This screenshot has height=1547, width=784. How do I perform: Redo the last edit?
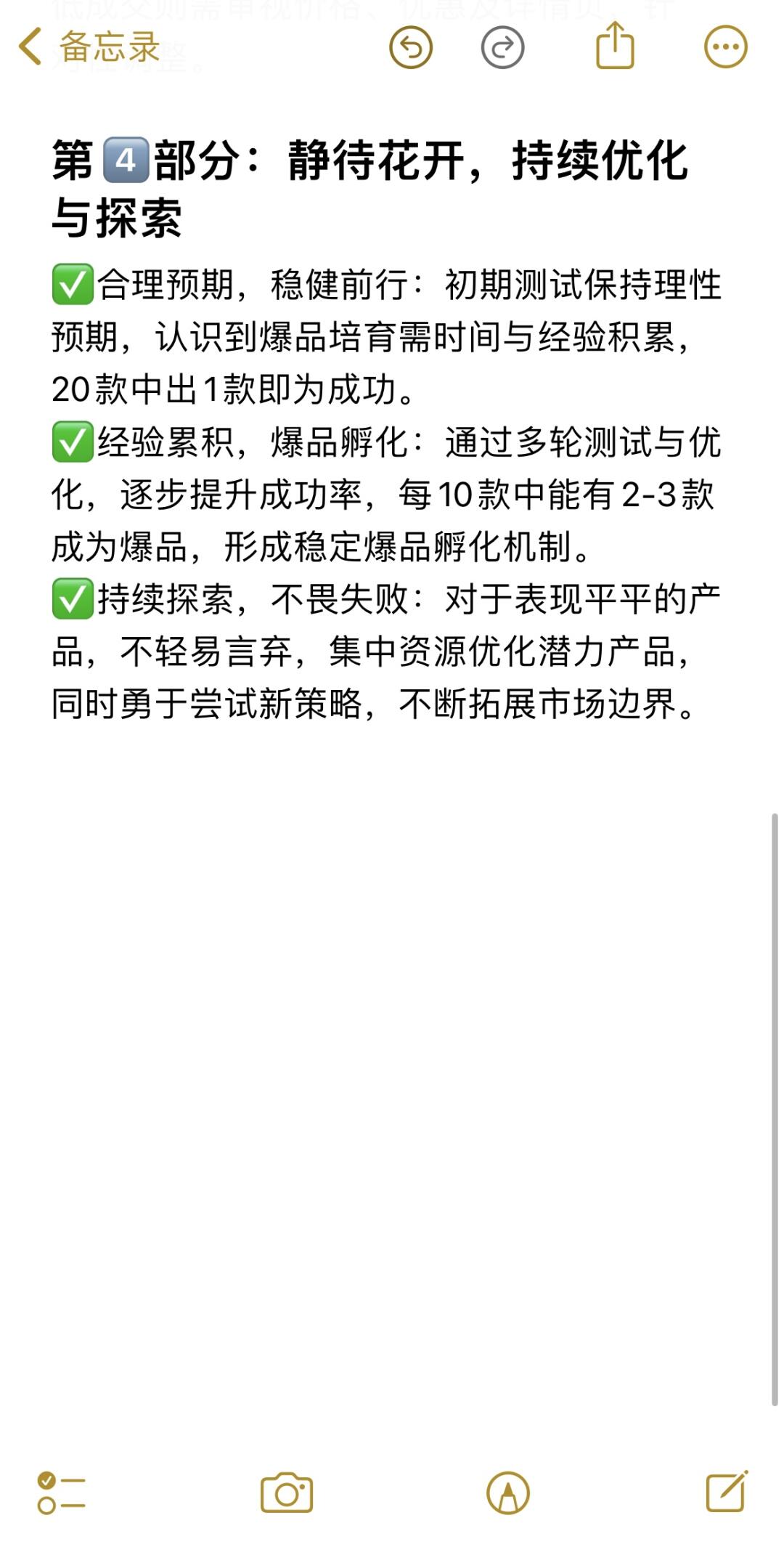click(x=502, y=48)
